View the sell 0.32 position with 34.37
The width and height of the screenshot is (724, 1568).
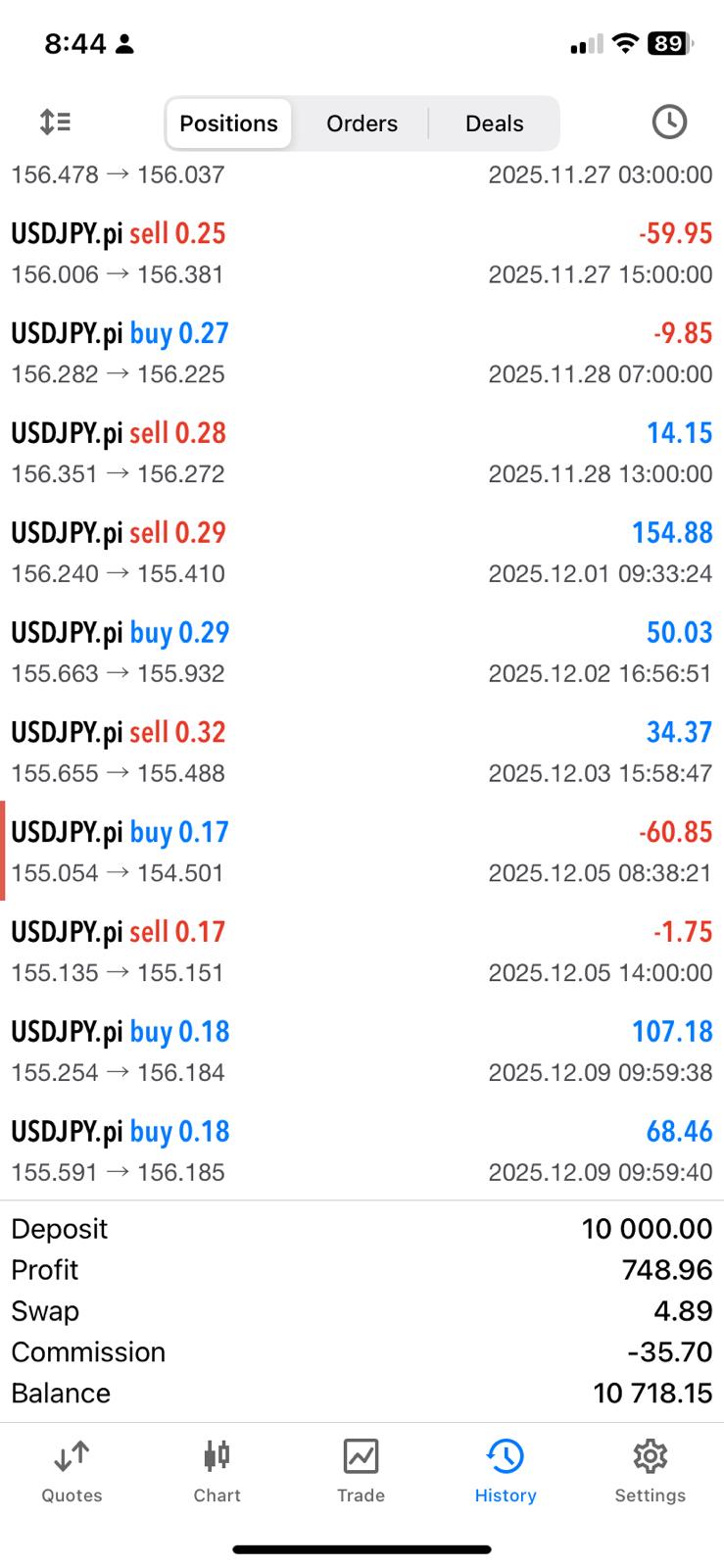(x=362, y=753)
